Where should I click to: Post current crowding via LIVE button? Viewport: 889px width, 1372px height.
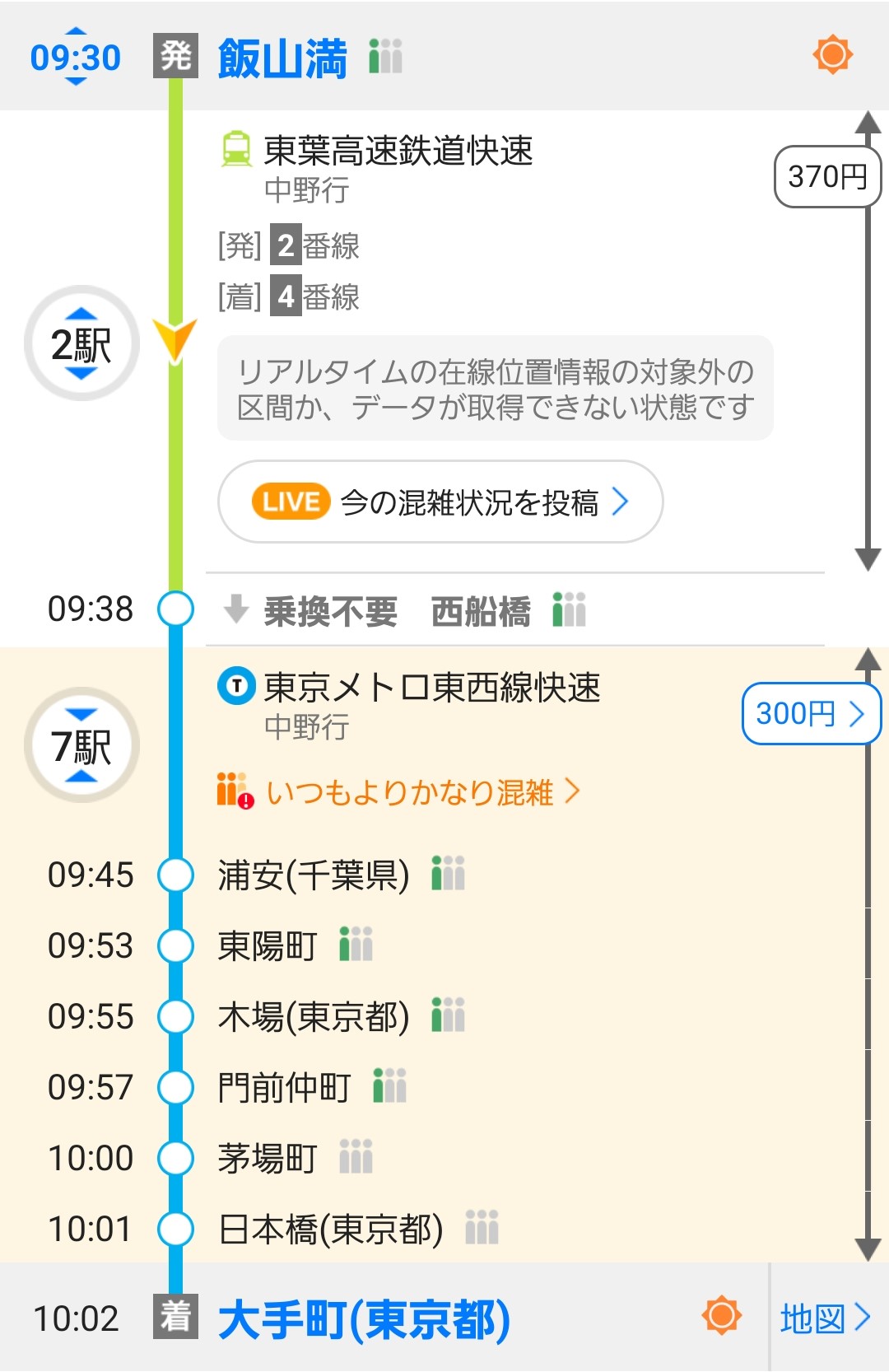pyautogui.click(x=440, y=502)
